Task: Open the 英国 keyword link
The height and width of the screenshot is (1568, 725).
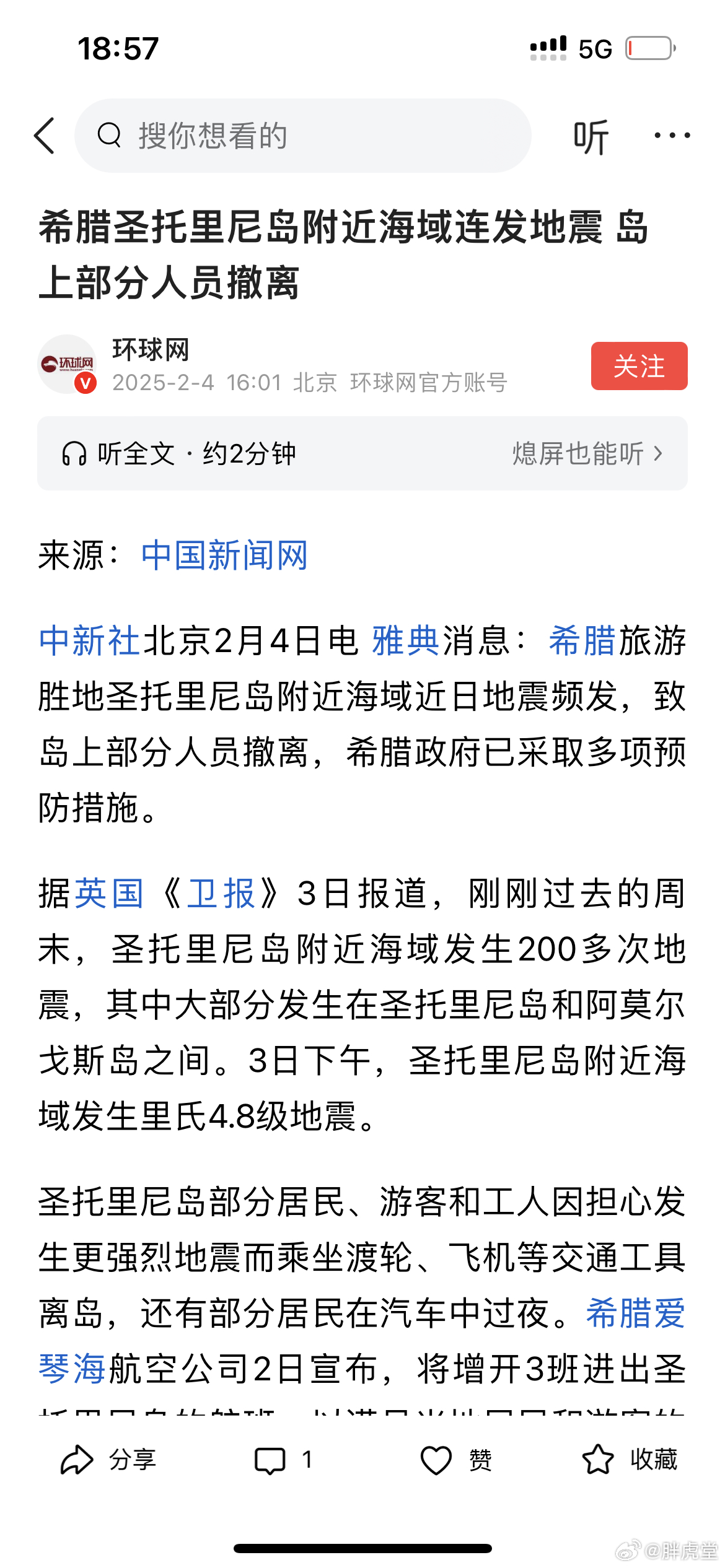Action: [109, 893]
